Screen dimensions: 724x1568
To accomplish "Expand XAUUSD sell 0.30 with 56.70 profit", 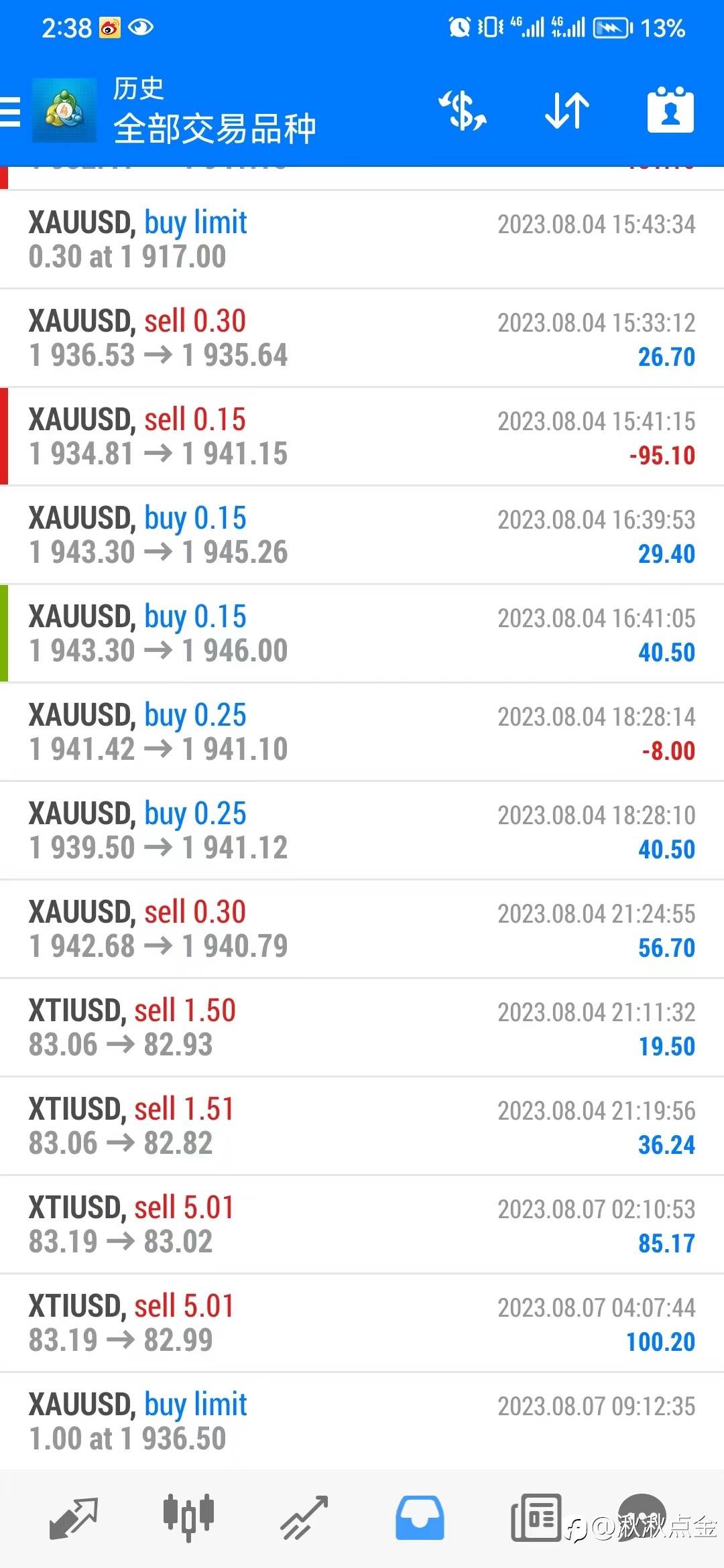I will click(362, 929).
